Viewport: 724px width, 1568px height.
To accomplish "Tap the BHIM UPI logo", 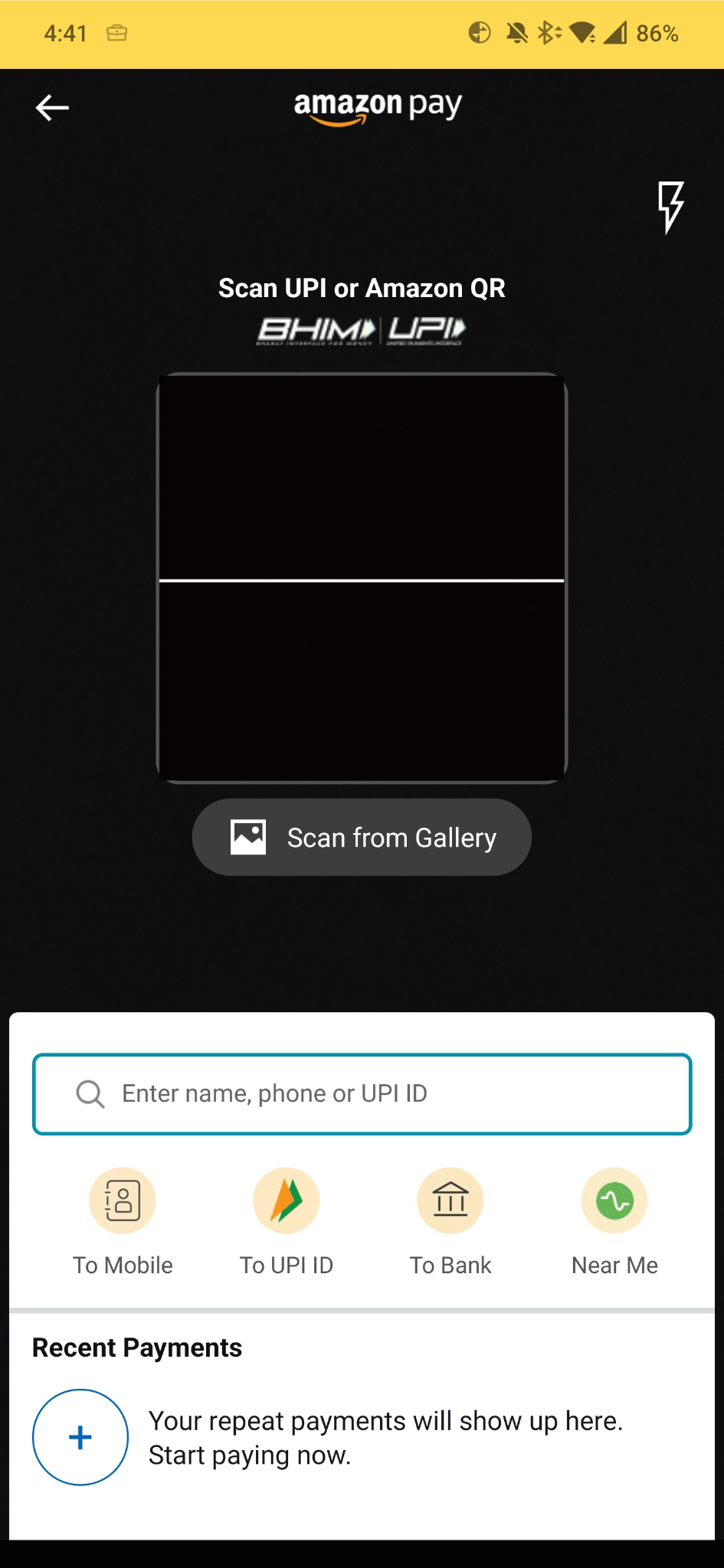I will (x=360, y=329).
